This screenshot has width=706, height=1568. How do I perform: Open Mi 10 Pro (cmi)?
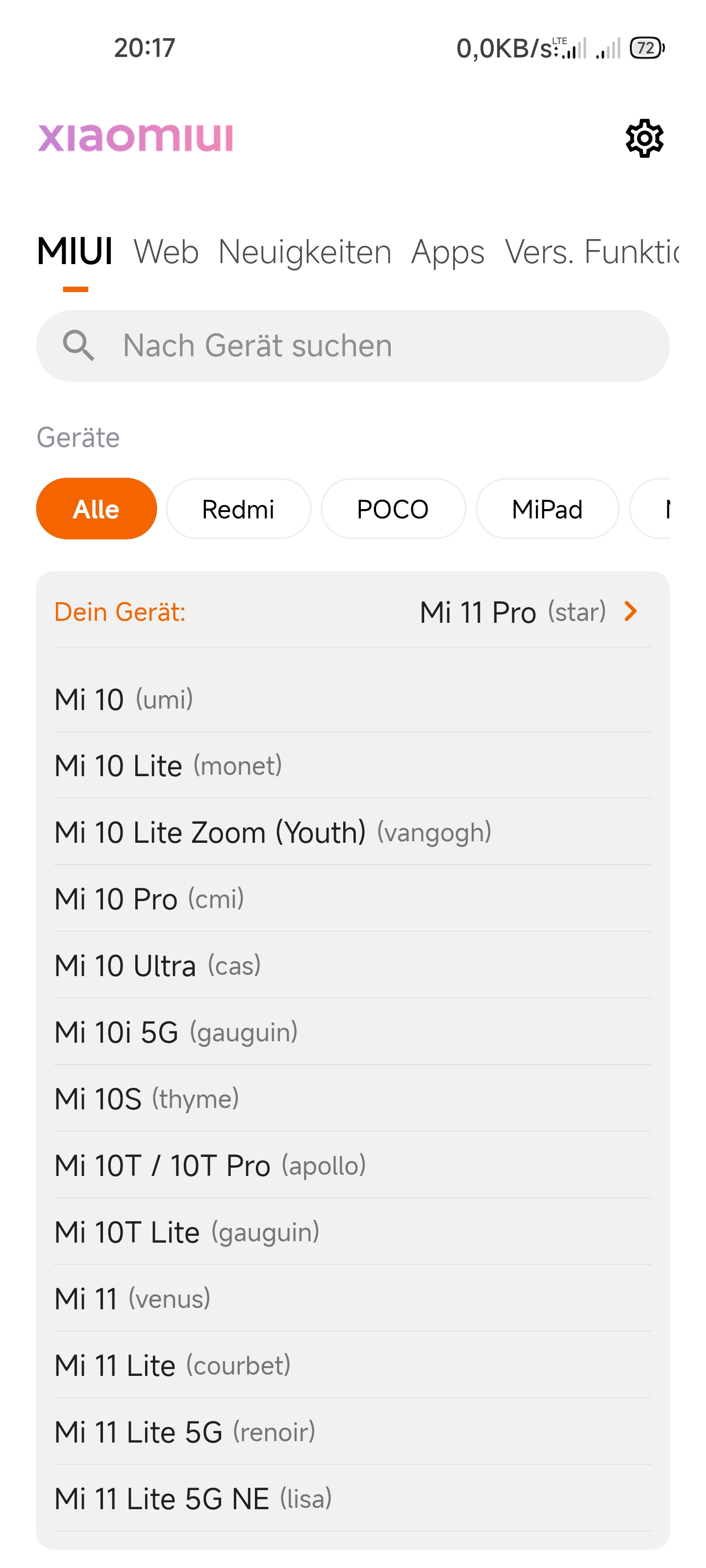(353, 899)
